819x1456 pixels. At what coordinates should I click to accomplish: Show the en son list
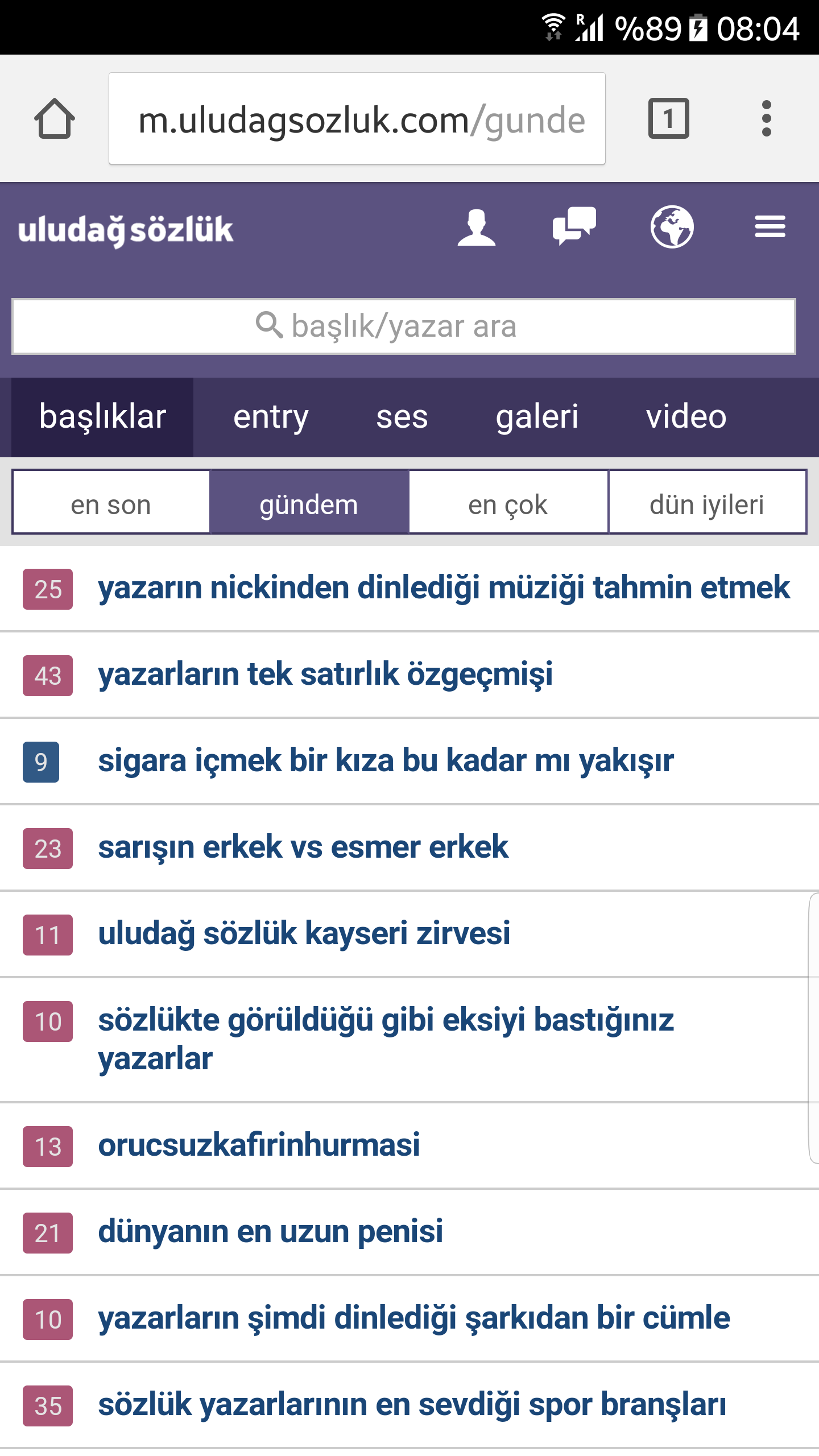point(111,504)
